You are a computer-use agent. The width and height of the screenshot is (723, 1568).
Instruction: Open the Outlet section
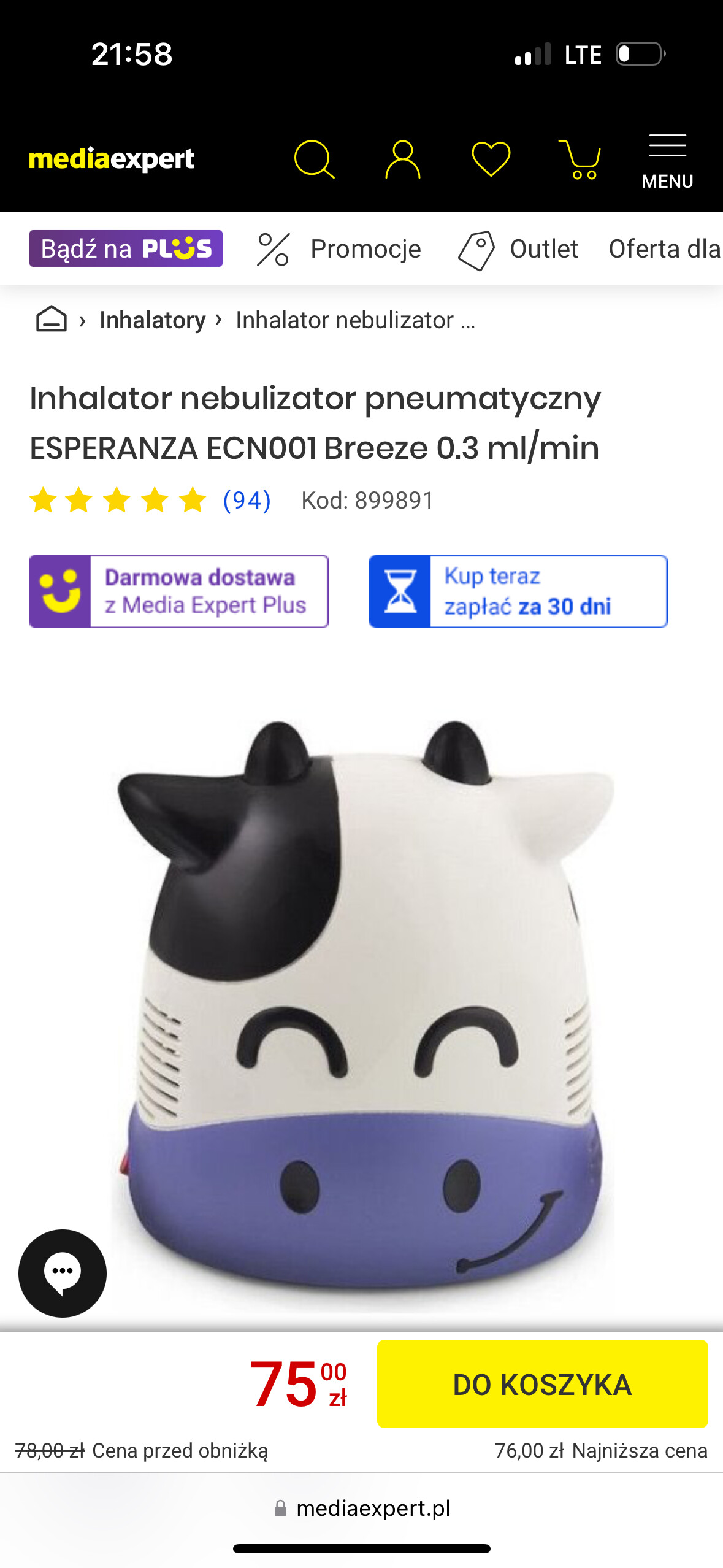pyautogui.click(x=518, y=249)
